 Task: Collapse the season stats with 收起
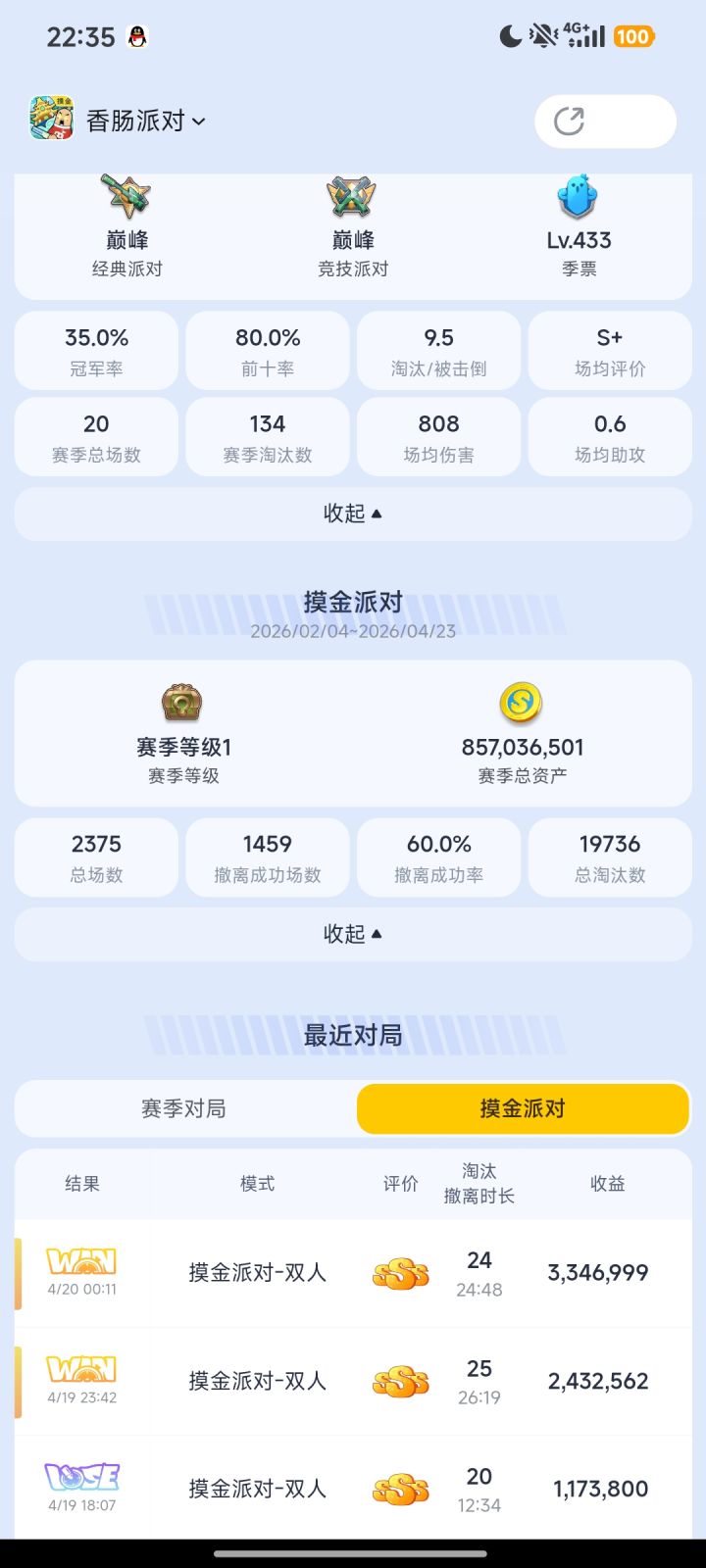click(x=353, y=513)
